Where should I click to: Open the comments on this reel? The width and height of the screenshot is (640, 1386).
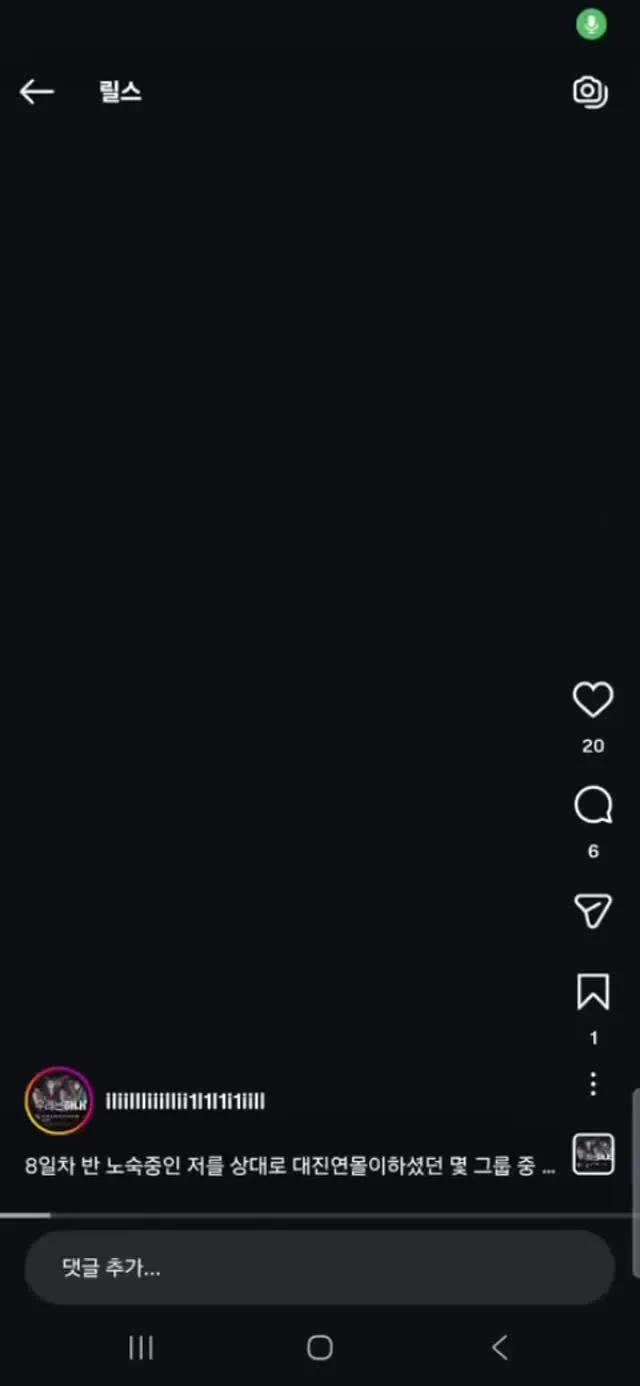593,805
